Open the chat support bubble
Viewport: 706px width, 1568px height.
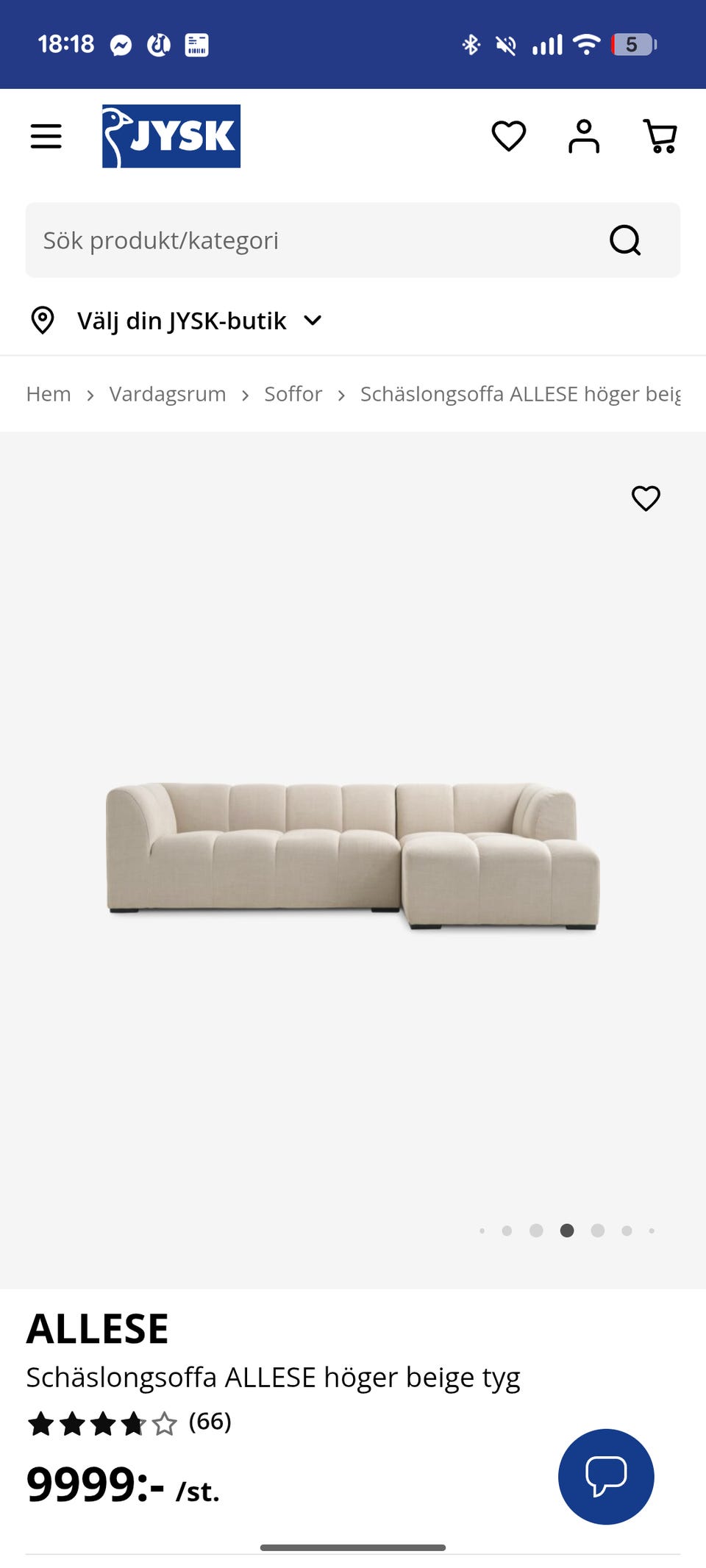point(606,1476)
